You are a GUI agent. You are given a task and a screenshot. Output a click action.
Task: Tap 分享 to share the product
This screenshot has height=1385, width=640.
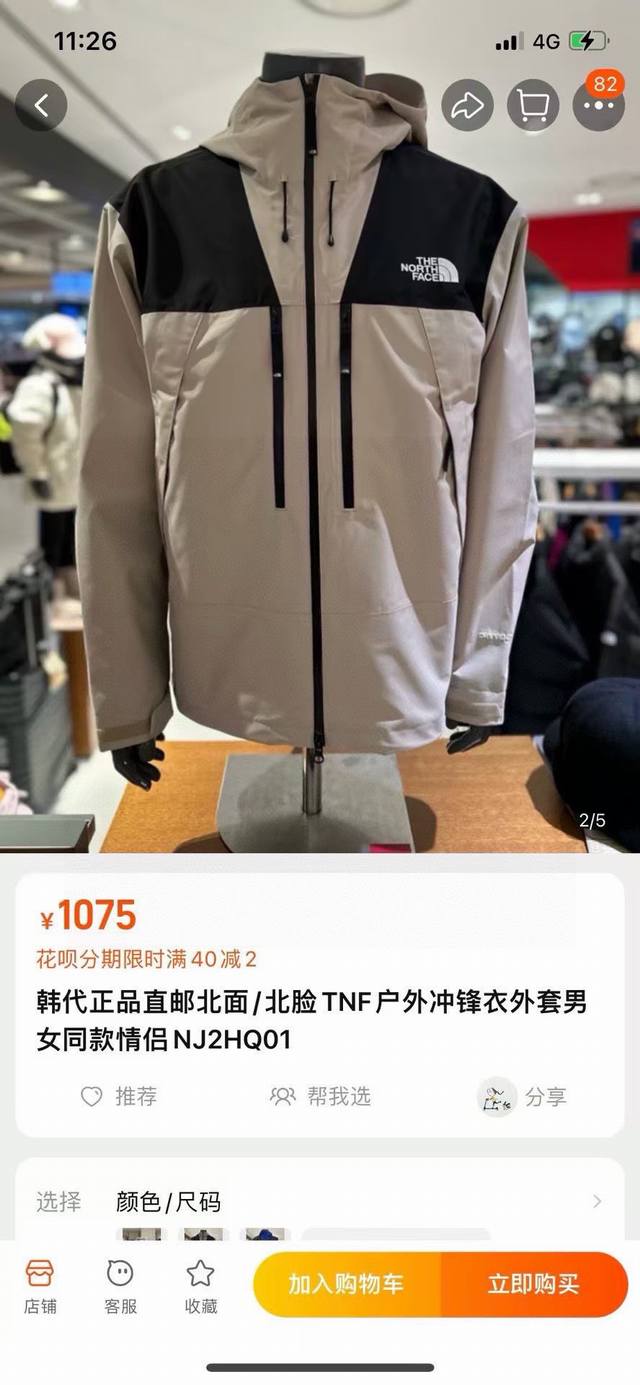coord(522,1096)
